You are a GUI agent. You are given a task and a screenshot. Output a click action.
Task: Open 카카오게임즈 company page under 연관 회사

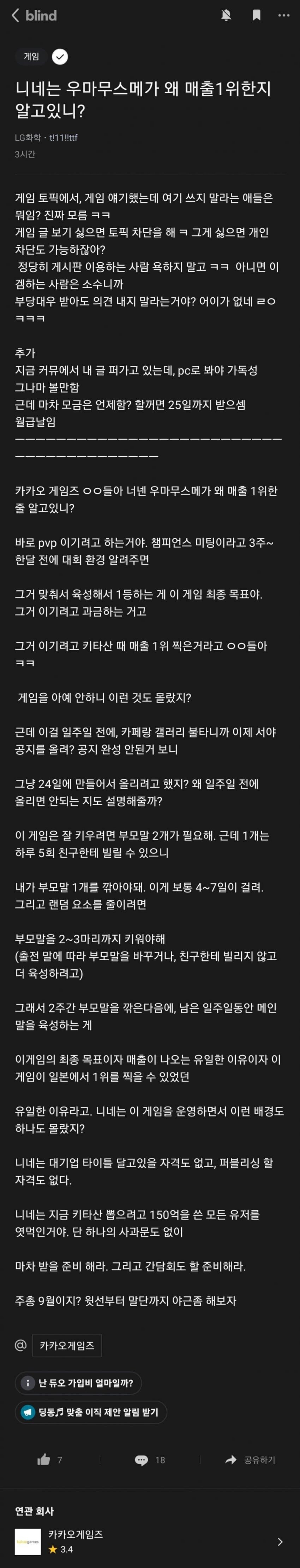tap(150, 1542)
